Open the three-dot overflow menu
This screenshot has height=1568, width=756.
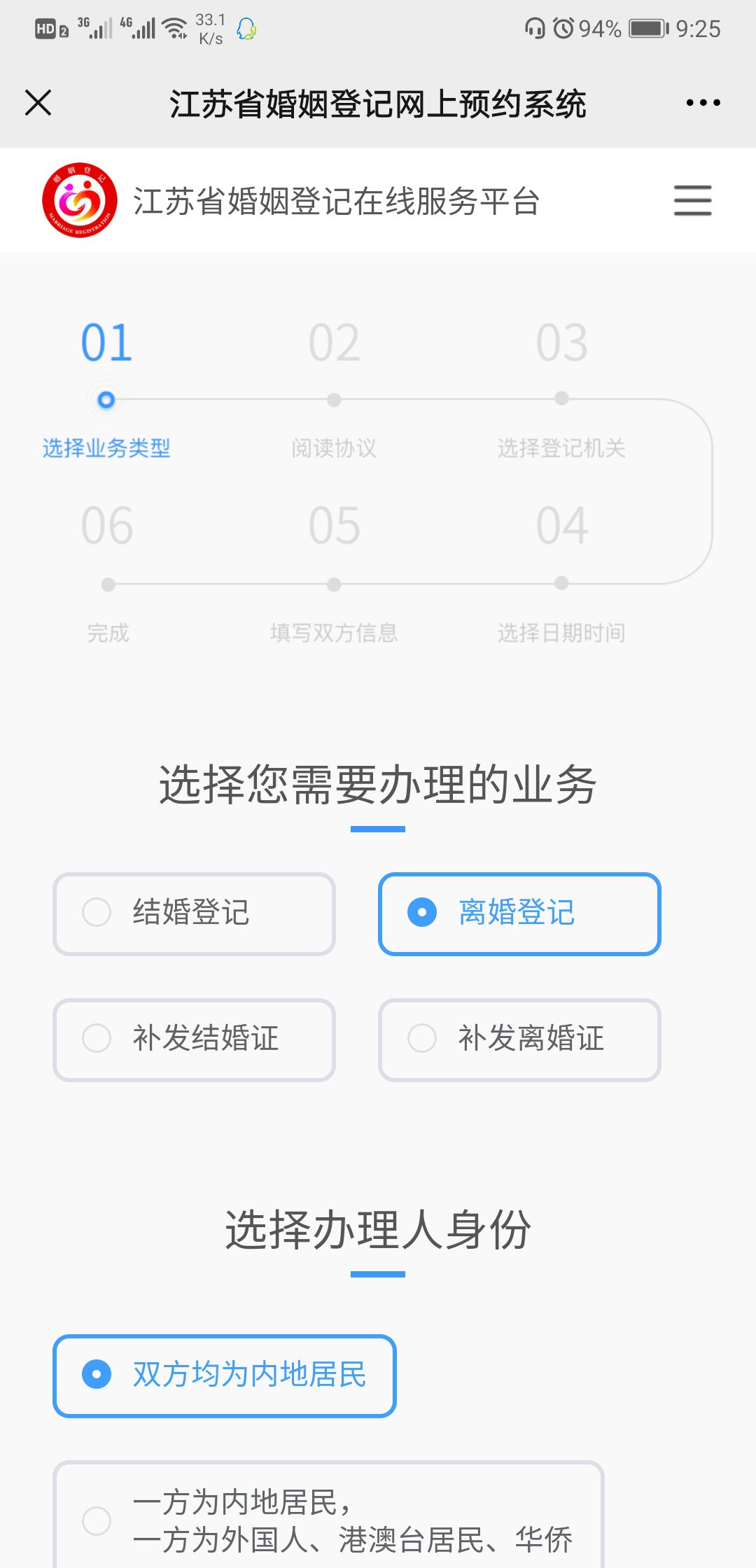point(703,103)
